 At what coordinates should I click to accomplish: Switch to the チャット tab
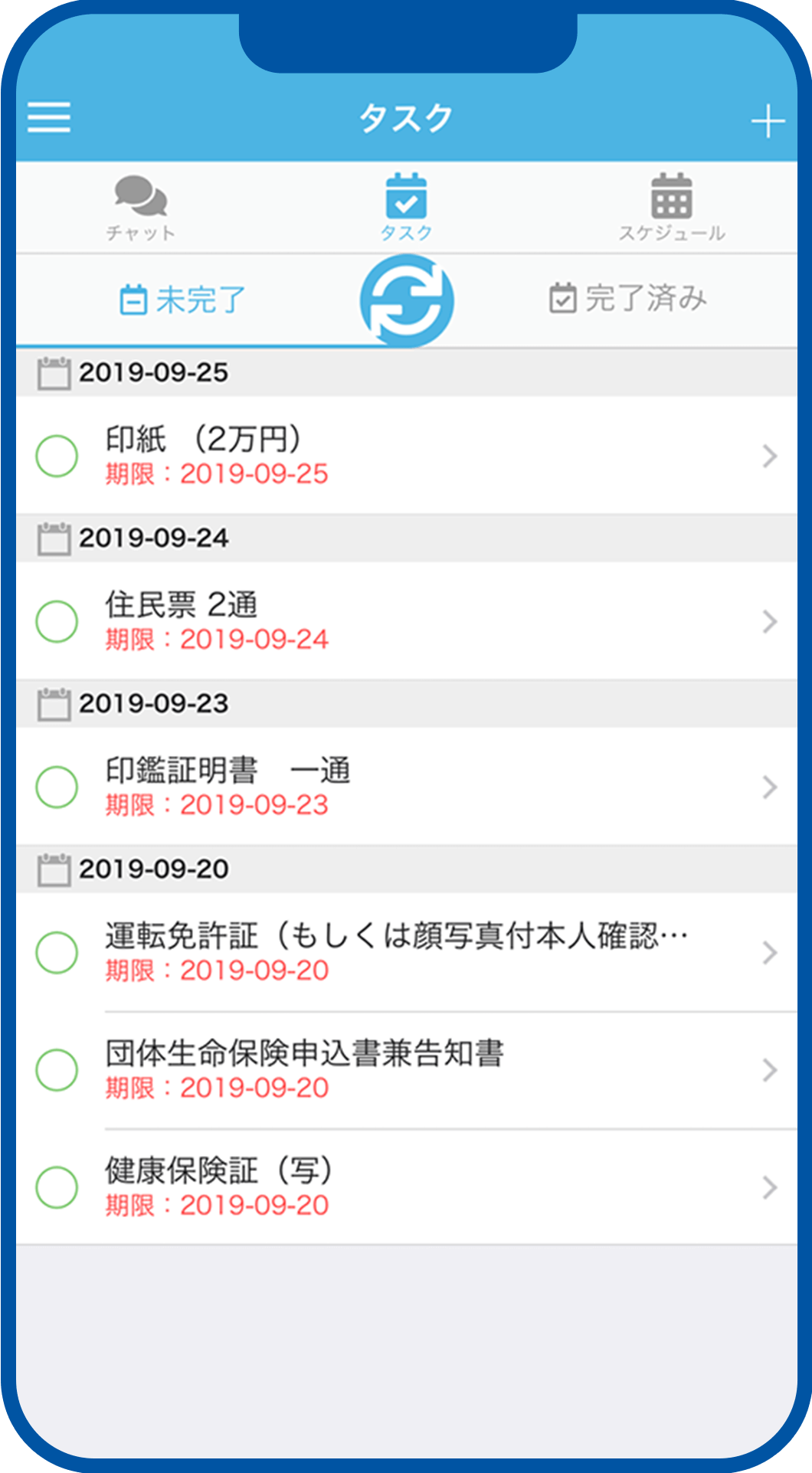141,208
